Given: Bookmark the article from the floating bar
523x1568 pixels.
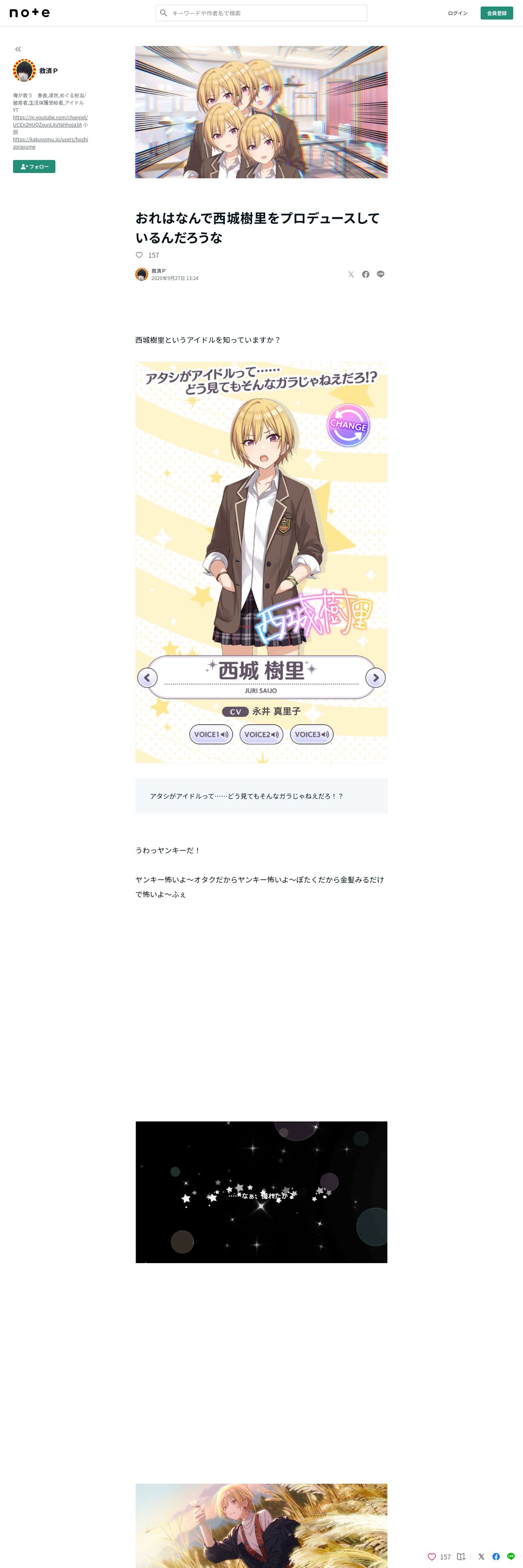Looking at the screenshot, I should (461, 1557).
